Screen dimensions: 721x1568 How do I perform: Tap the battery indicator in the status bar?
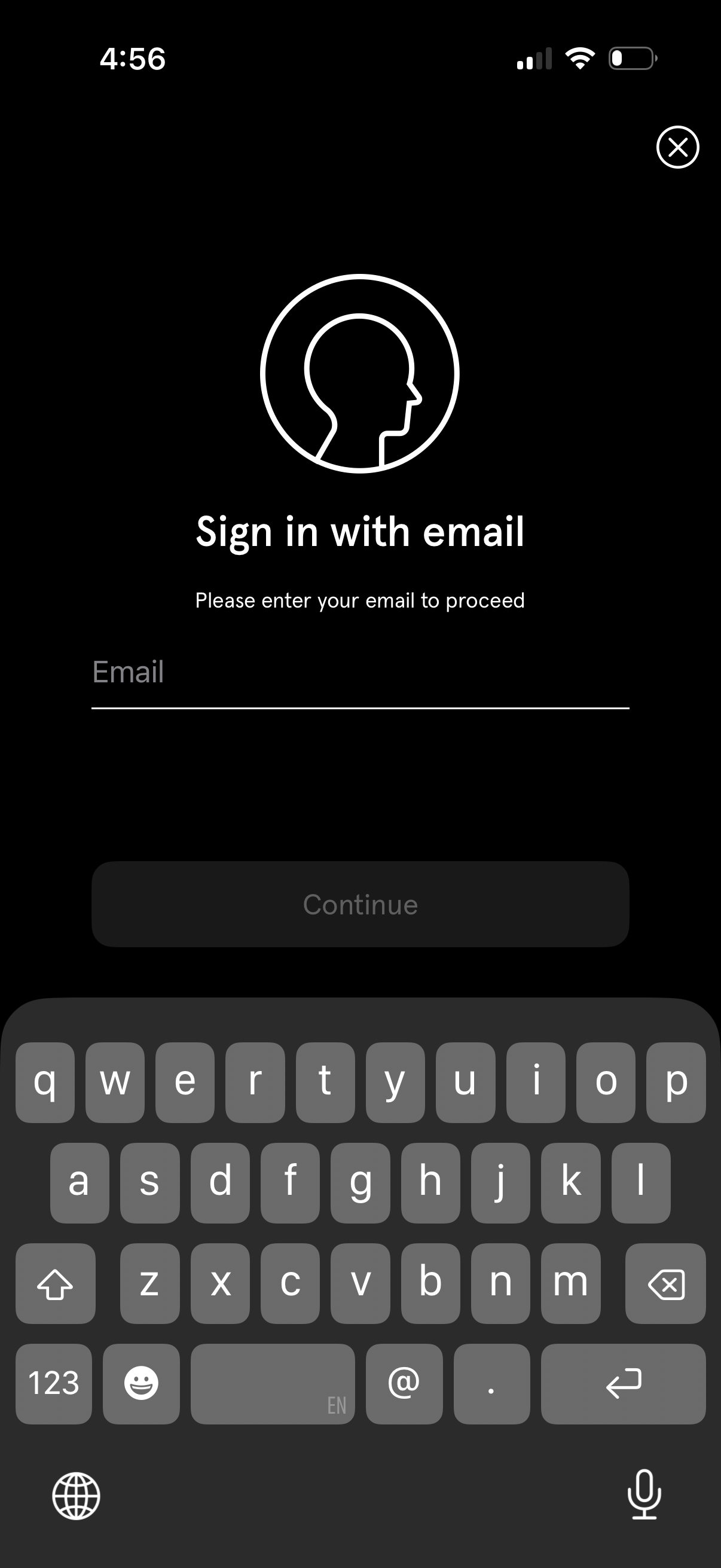coord(631,58)
